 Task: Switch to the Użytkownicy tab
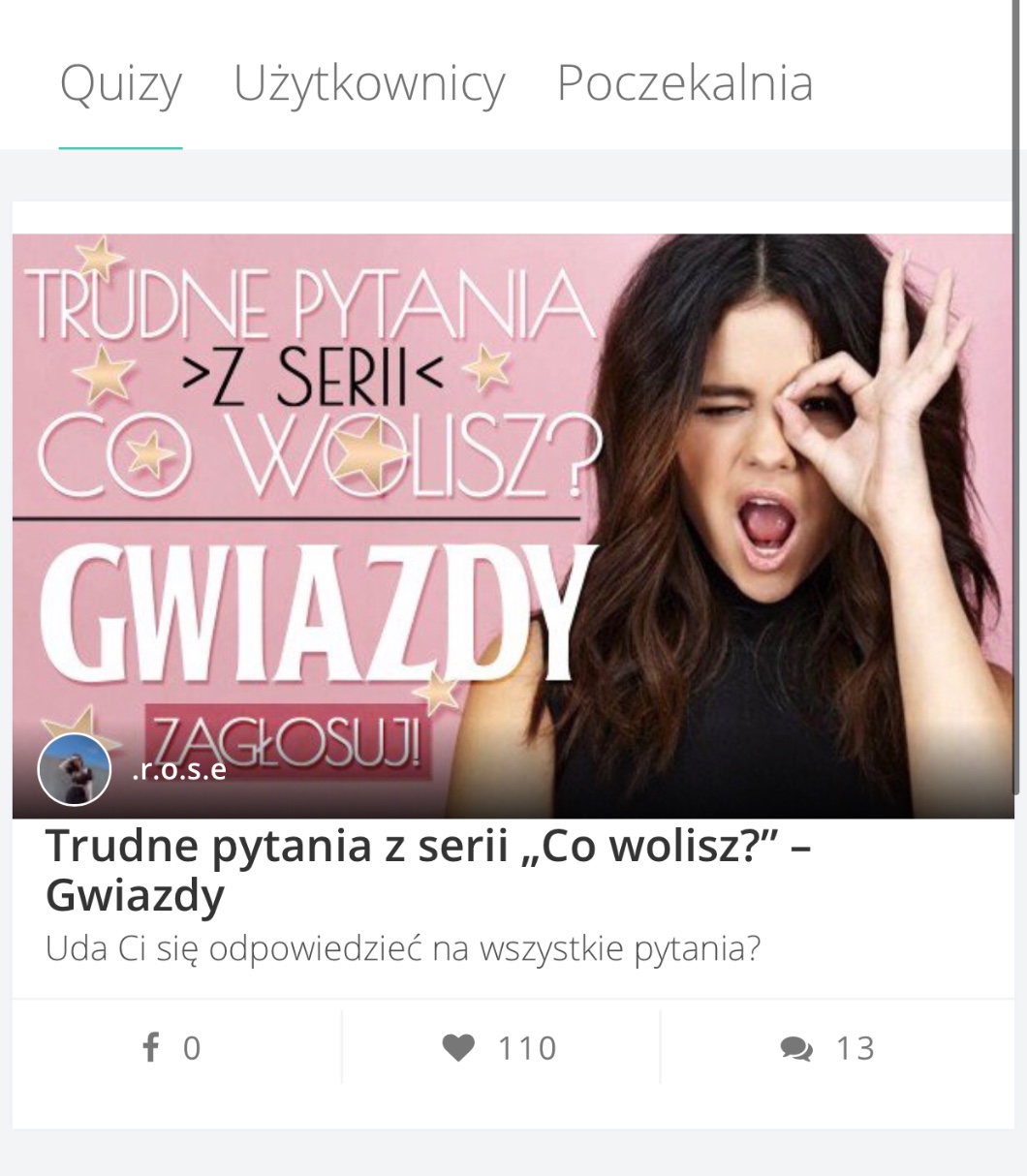tap(369, 84)
